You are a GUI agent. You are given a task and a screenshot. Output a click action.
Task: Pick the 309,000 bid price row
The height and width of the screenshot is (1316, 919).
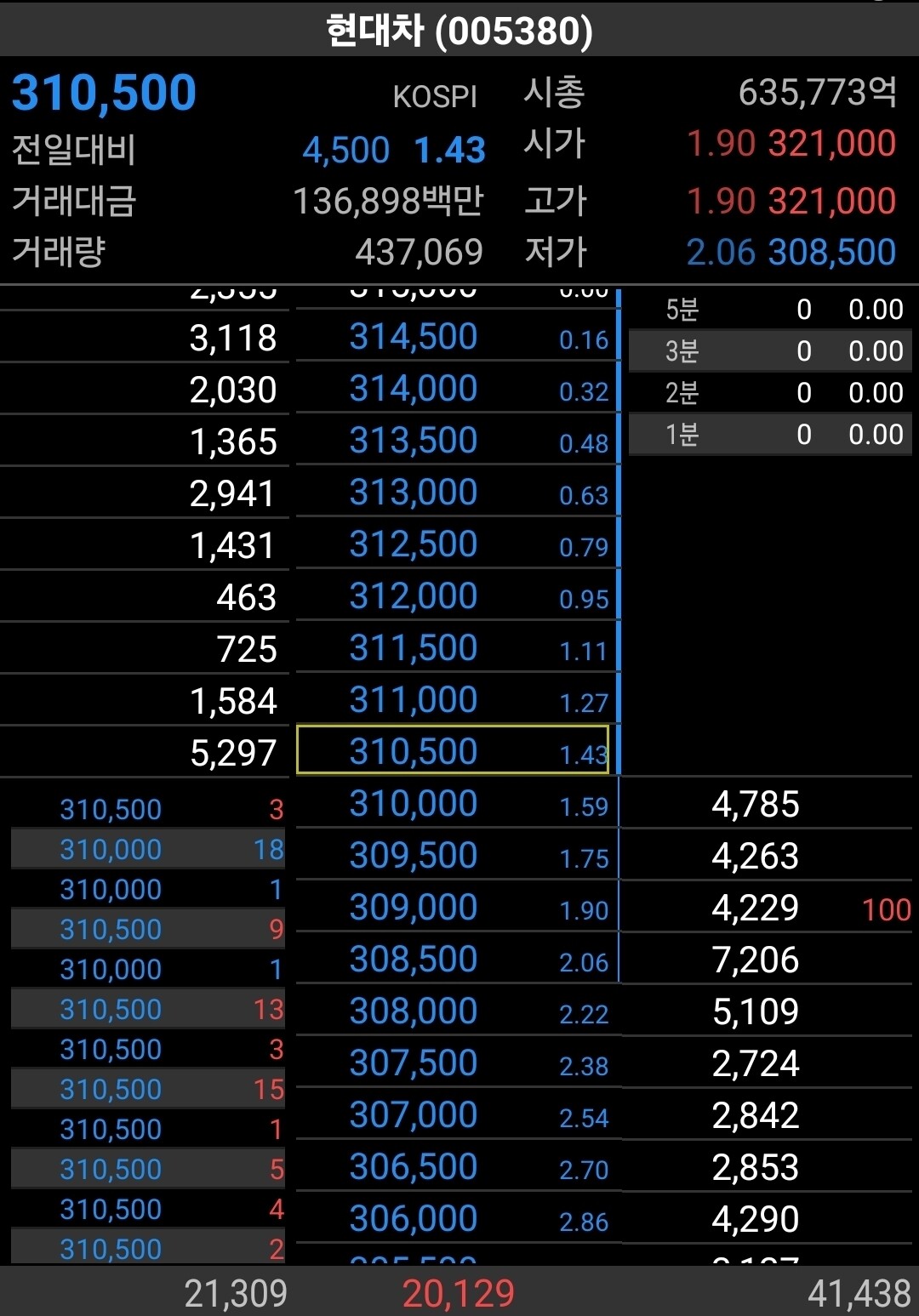click(458, 908)
